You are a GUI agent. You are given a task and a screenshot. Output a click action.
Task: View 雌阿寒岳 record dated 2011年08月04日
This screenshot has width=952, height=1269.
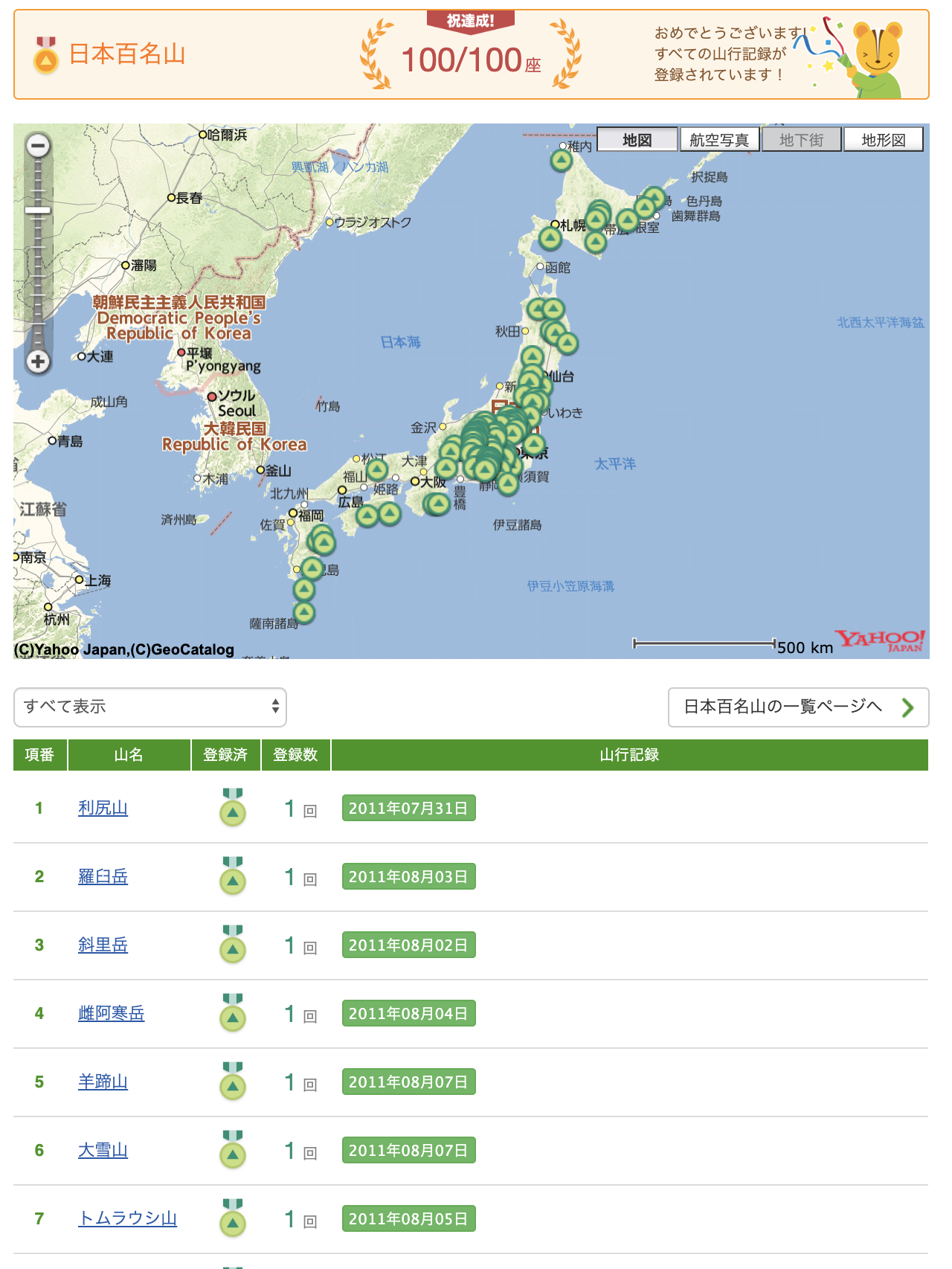(x=408, y=1013)
